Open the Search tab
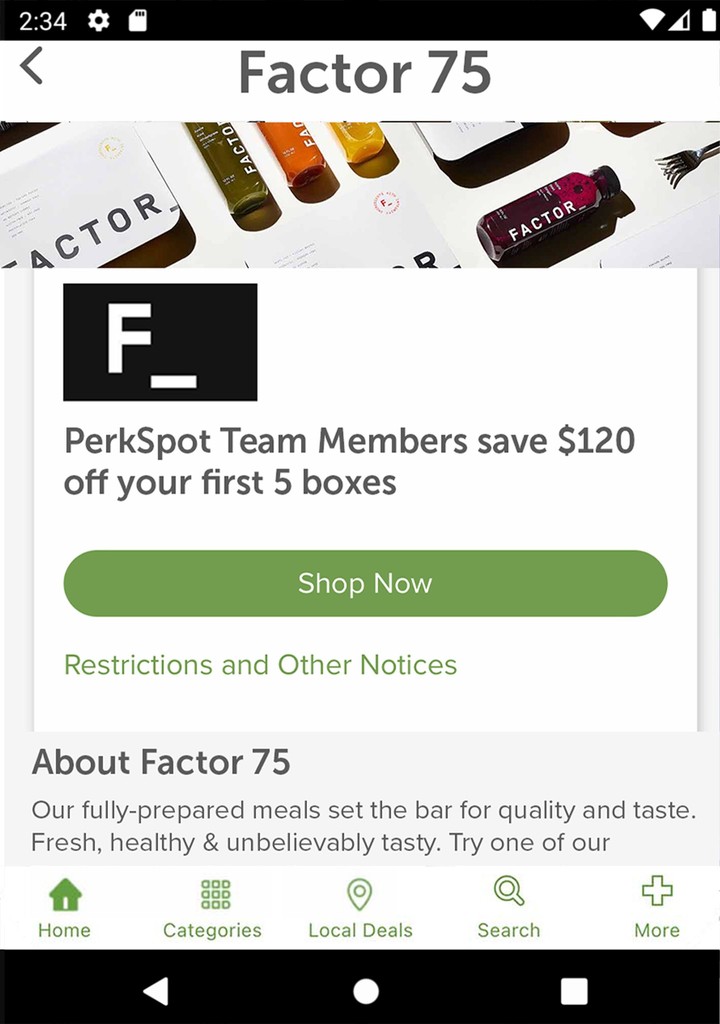 (x=508, y=907)
